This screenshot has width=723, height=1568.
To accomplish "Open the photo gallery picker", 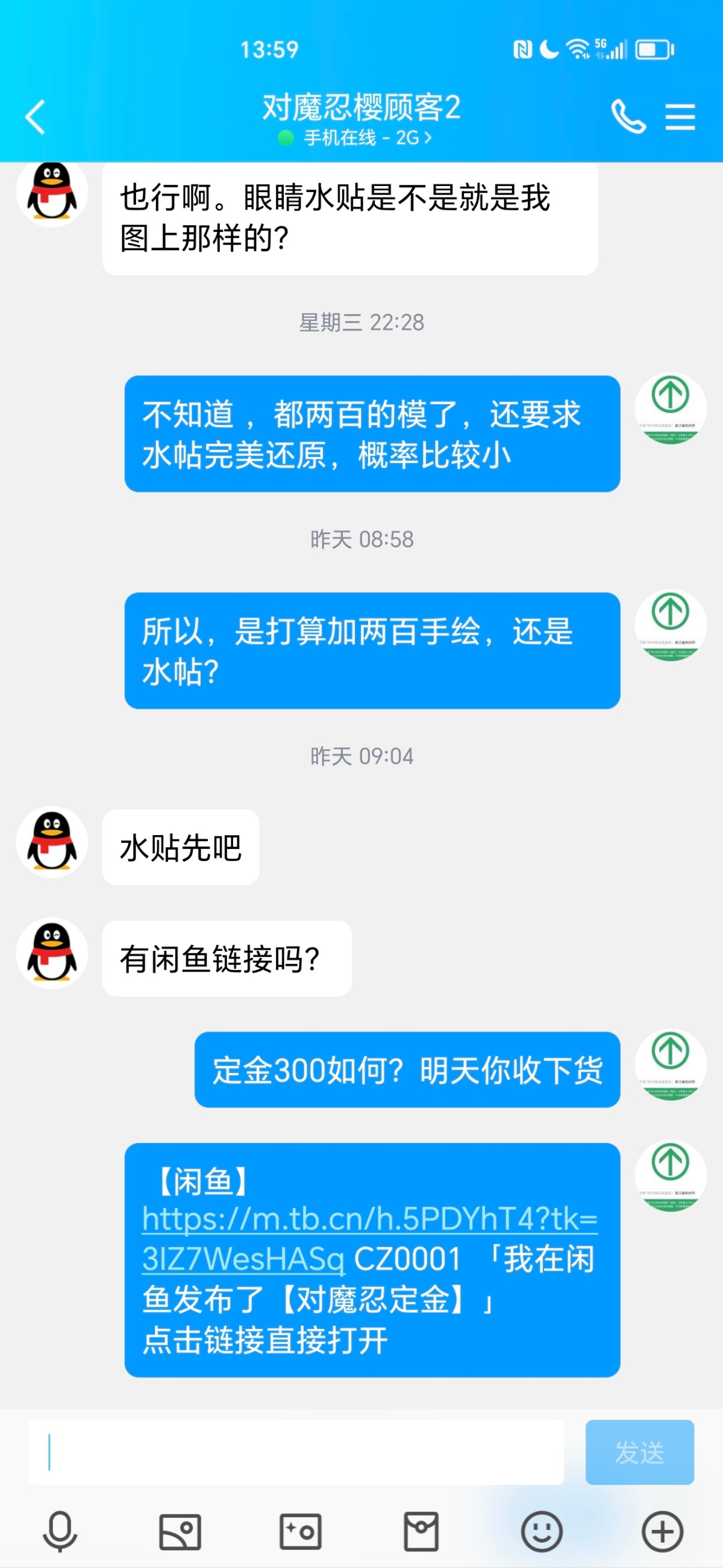I will click(x=180, y=1531).
